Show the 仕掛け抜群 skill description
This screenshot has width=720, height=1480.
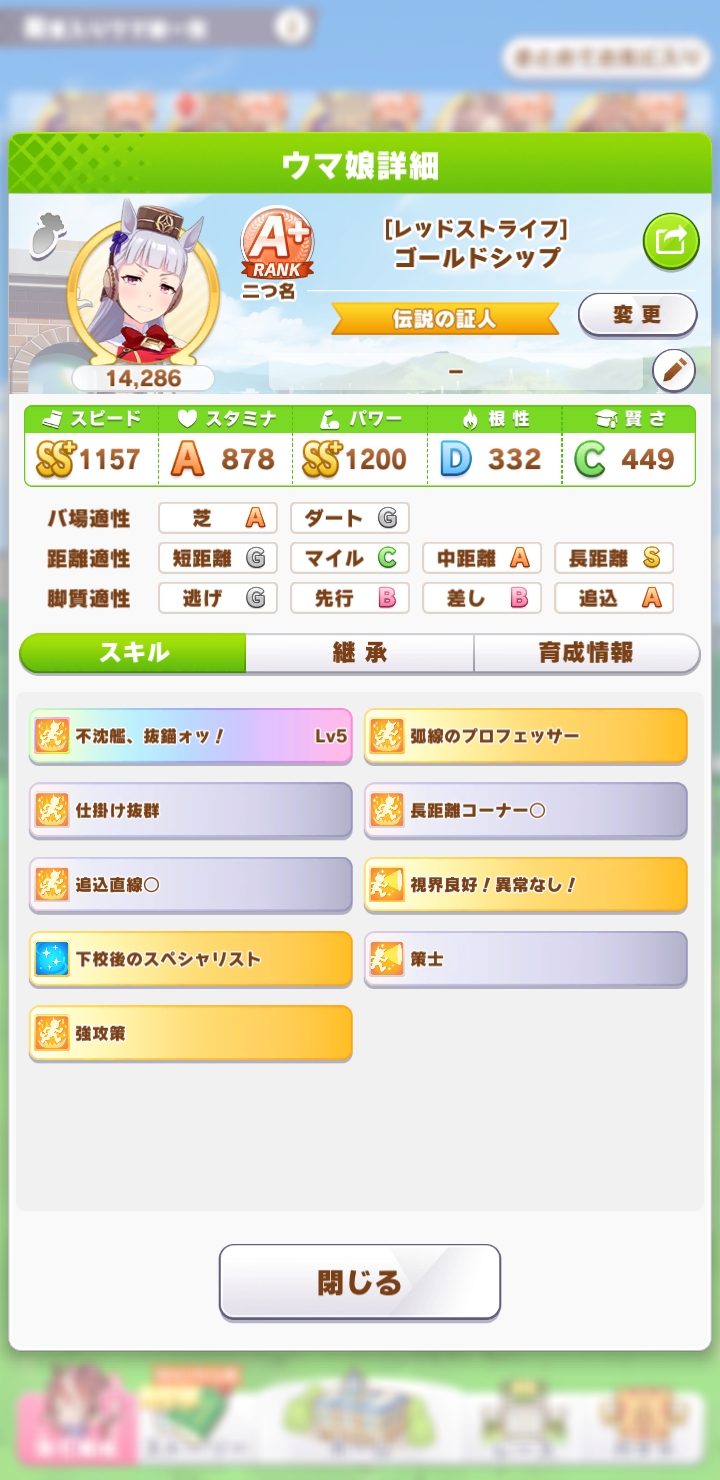(190, 810)
